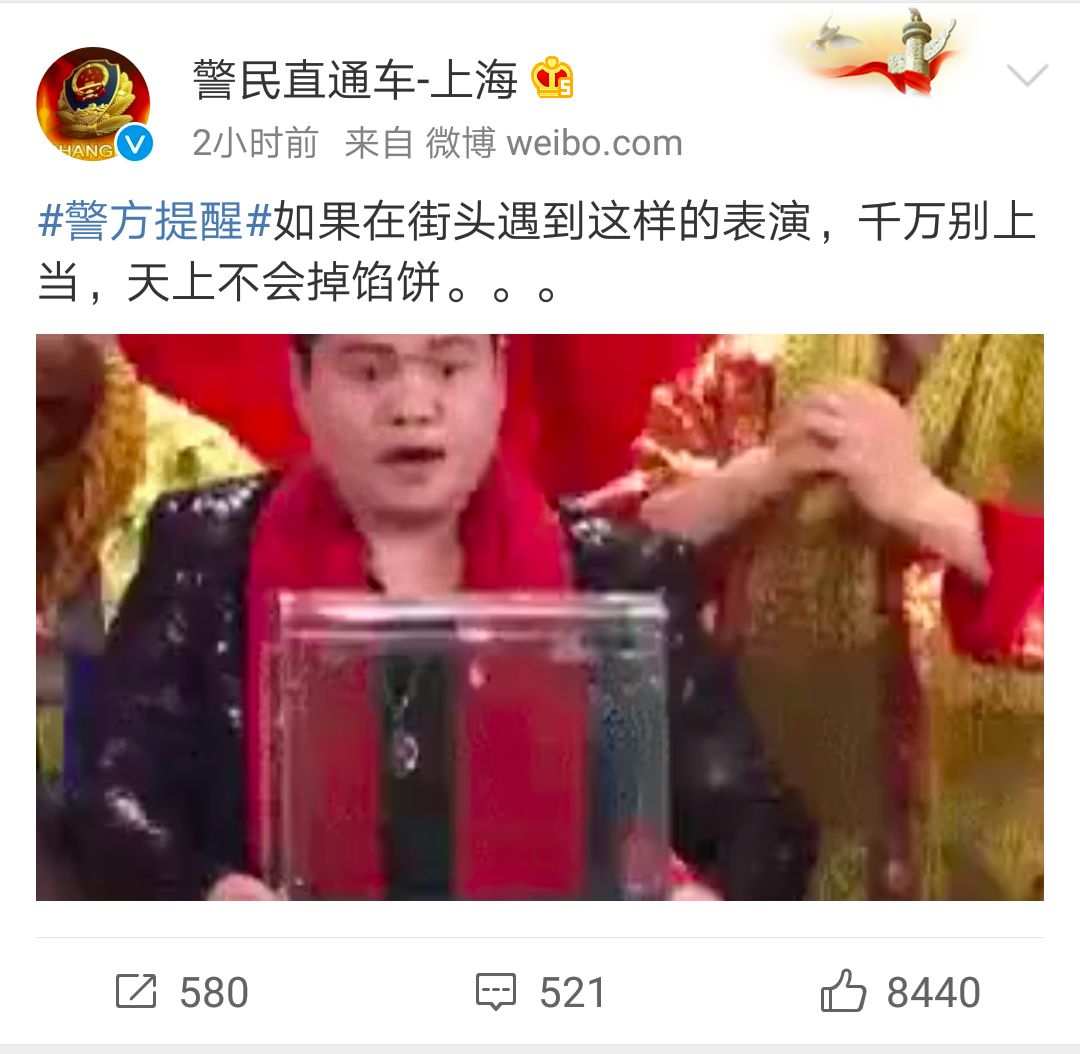1080x1054 pixels.
Task: Open the 警民直通车-上海 account name
Action: 355,80
